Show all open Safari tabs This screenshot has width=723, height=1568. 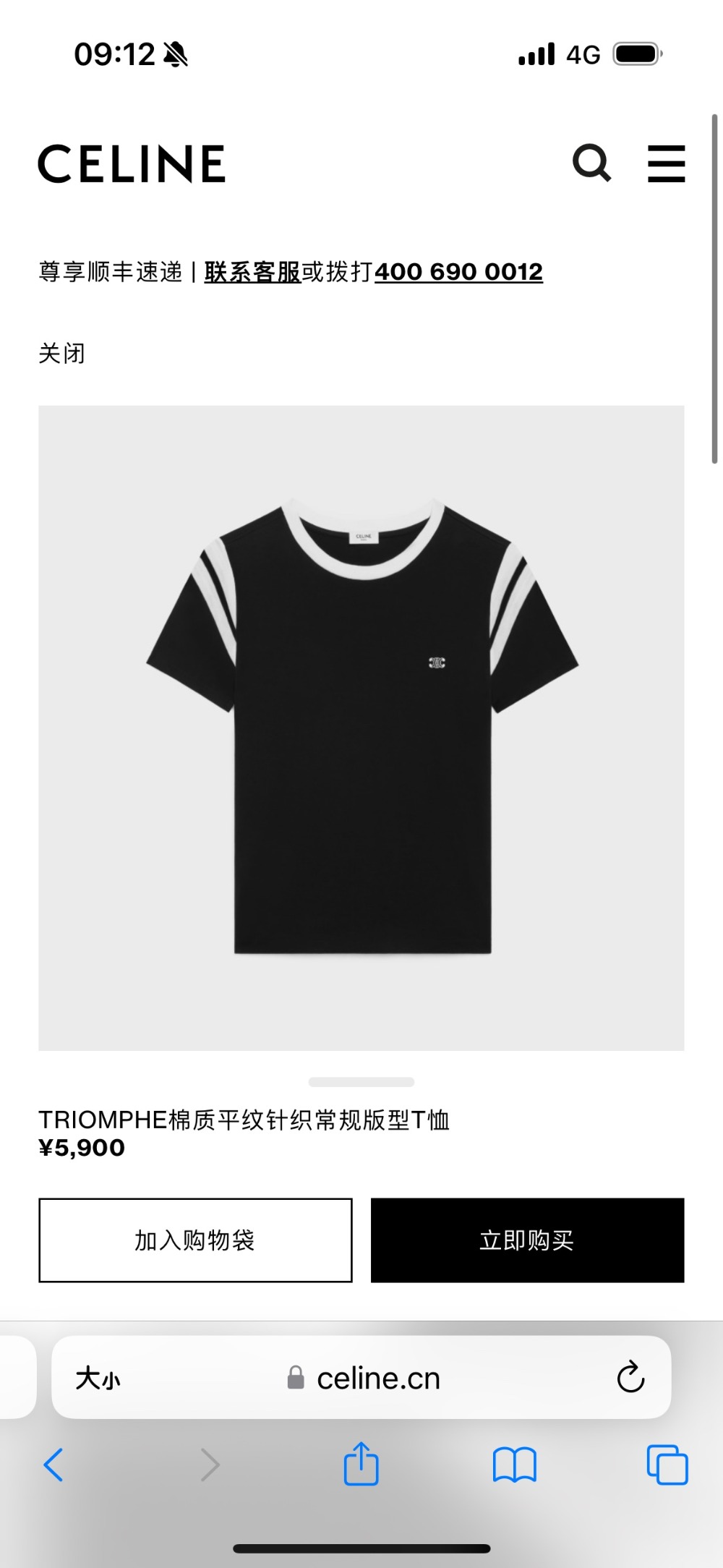(x=667, y=1465)
